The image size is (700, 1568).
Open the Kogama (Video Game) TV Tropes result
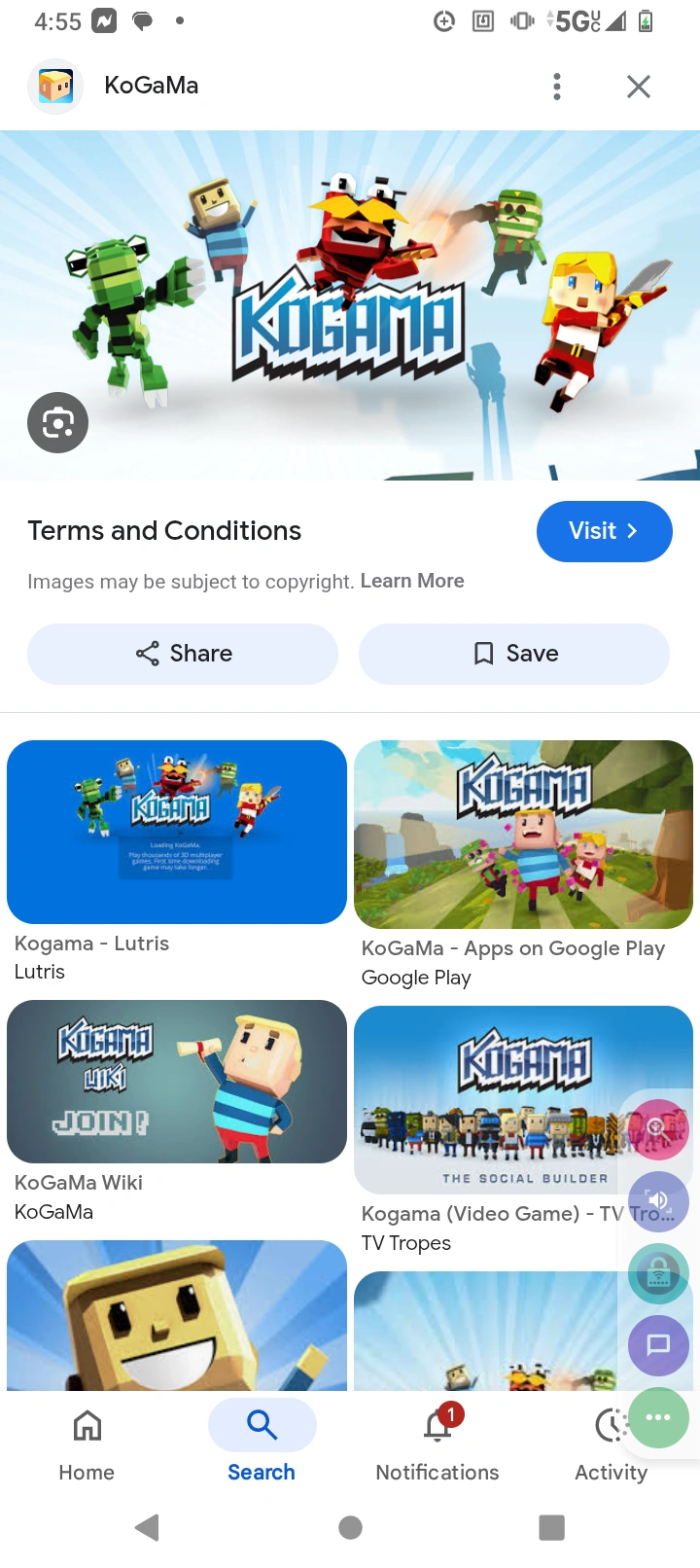[x=486, y=1099]
